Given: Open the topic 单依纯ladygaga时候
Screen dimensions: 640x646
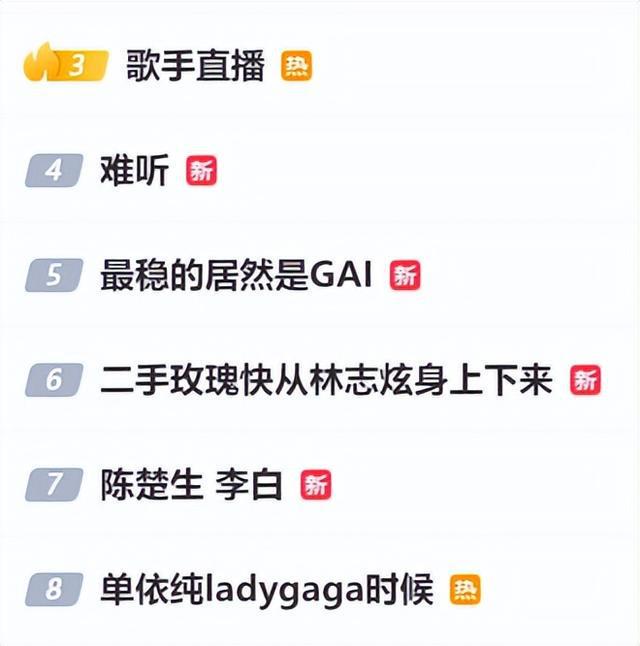Looking at the screenshot, I should [267, 590].
